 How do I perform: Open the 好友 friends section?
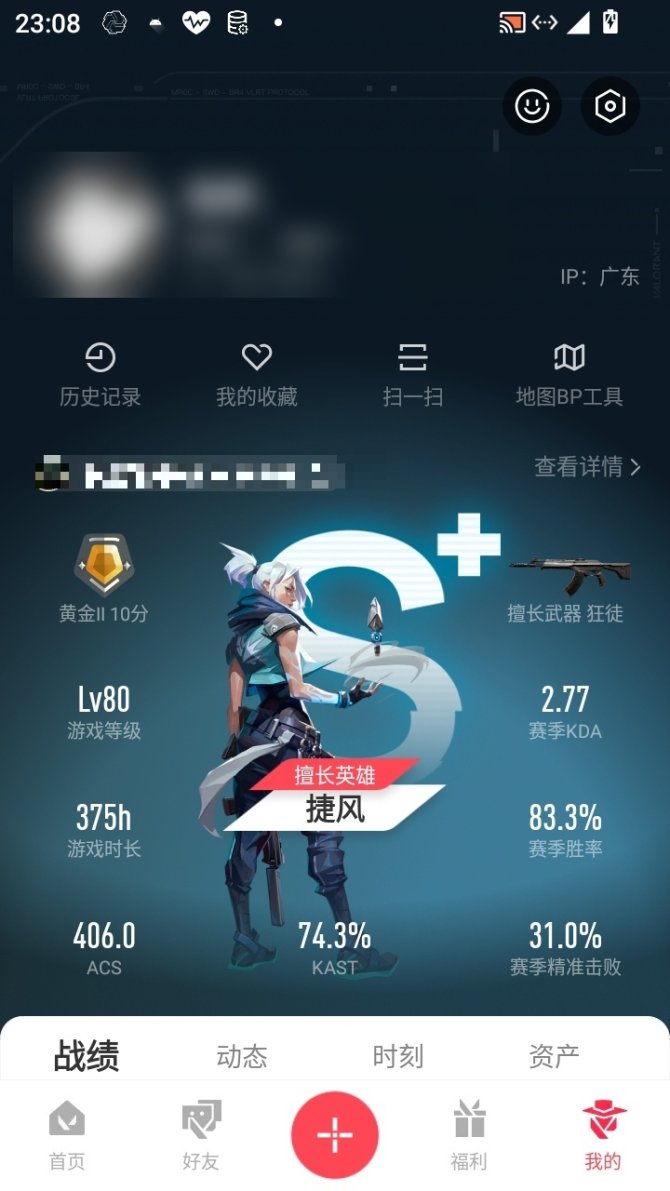(x=201, y=1136)
